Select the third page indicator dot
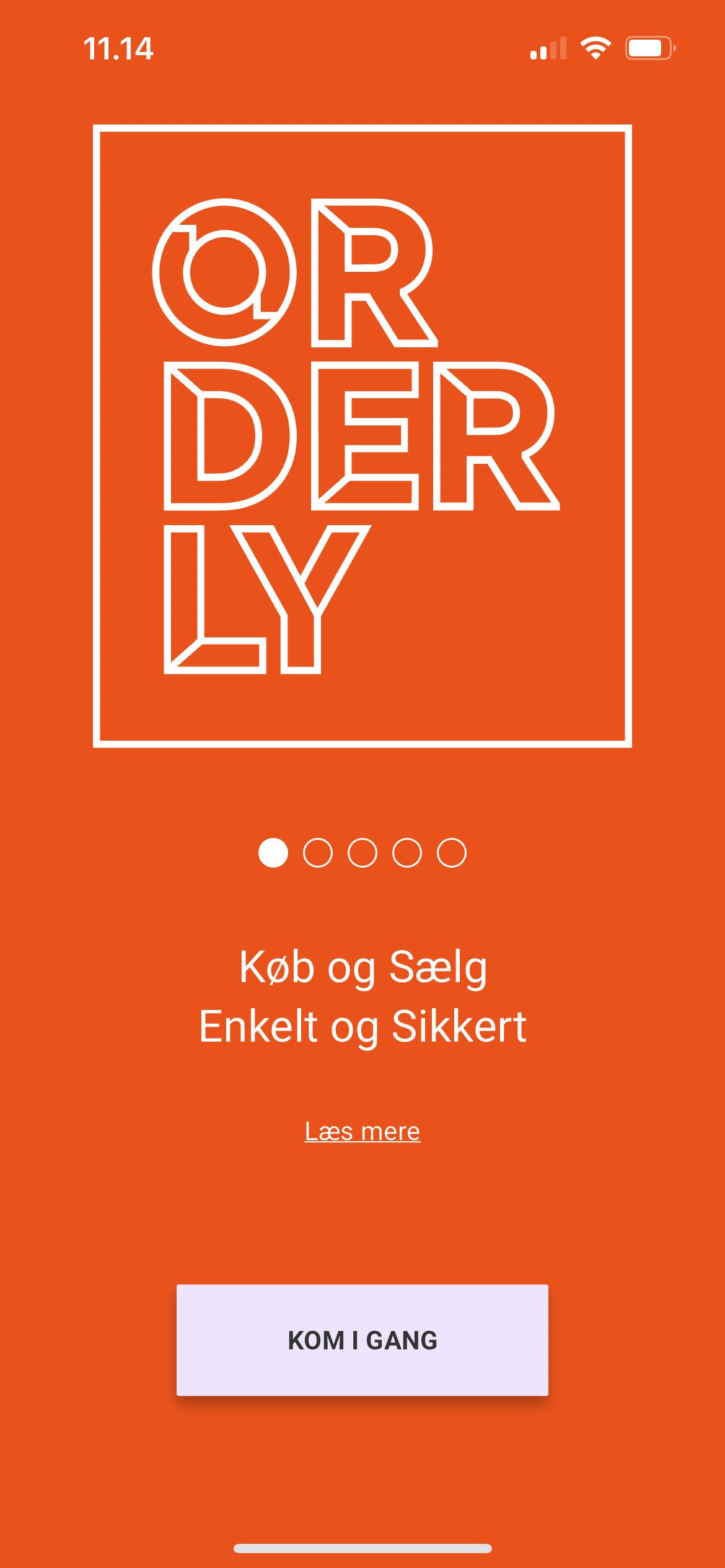Screen dimensions: 725x1568 click(x=362, y=853)
